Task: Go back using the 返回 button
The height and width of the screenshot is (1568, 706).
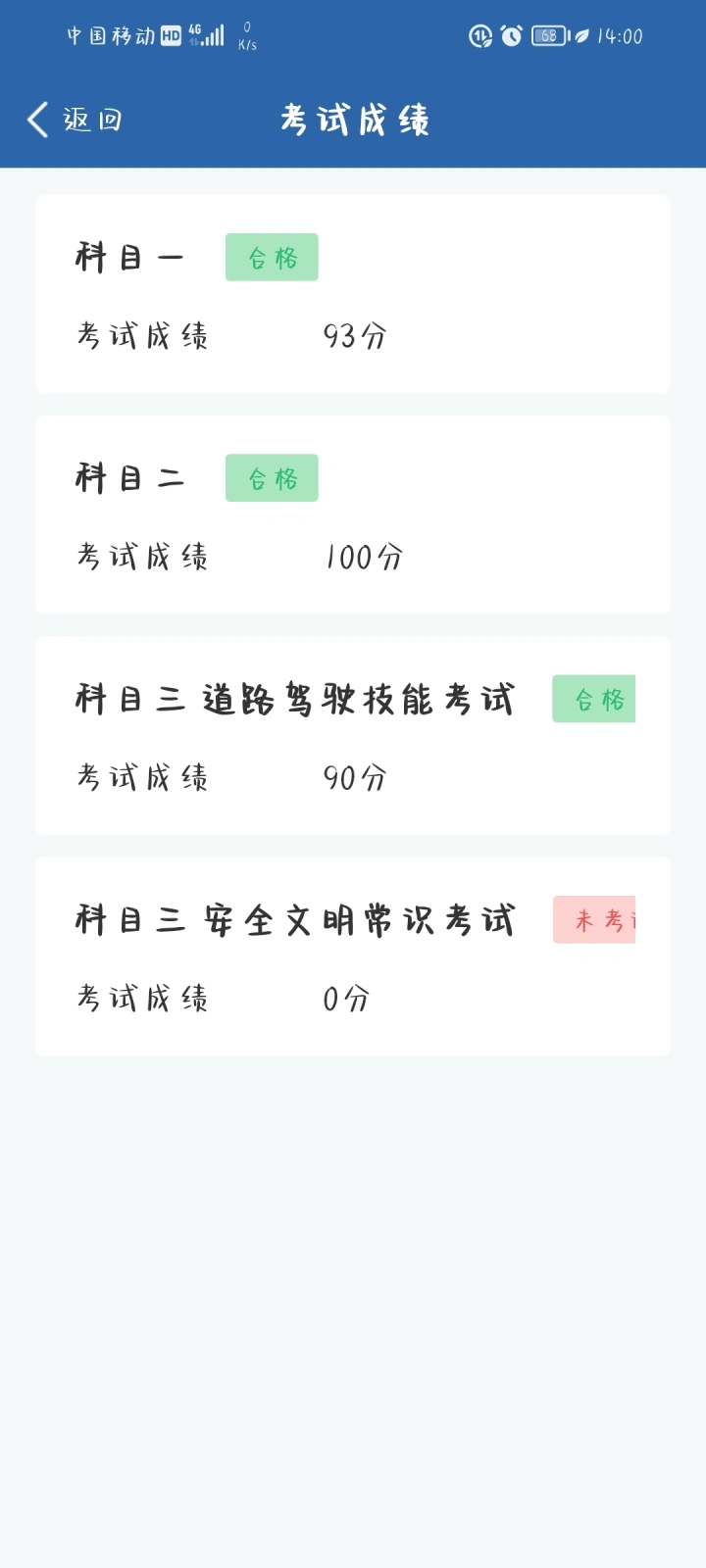Action: [75, 120]
